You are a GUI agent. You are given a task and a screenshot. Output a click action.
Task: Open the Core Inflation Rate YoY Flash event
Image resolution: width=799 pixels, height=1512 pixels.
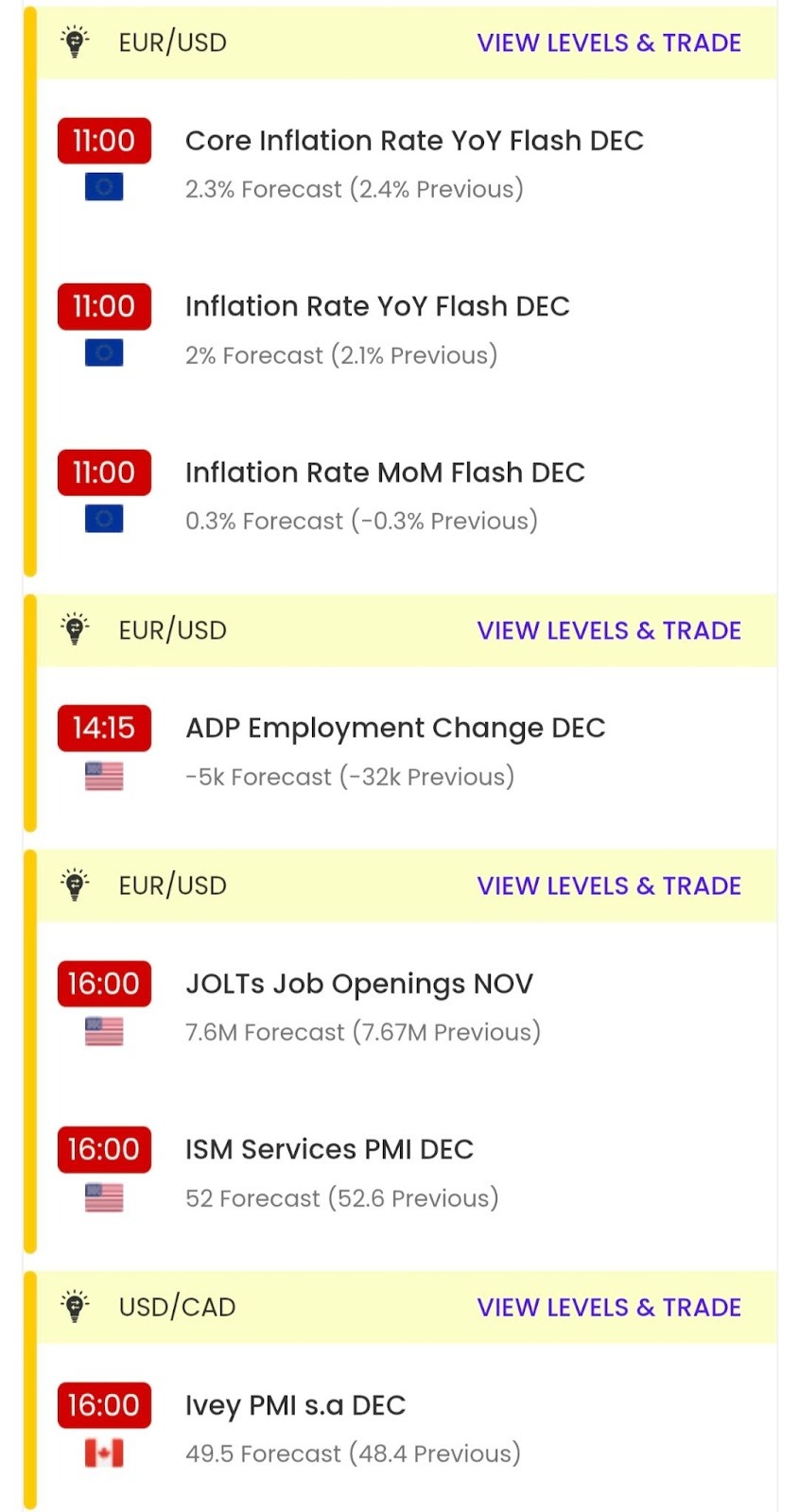tap(413, 141)
